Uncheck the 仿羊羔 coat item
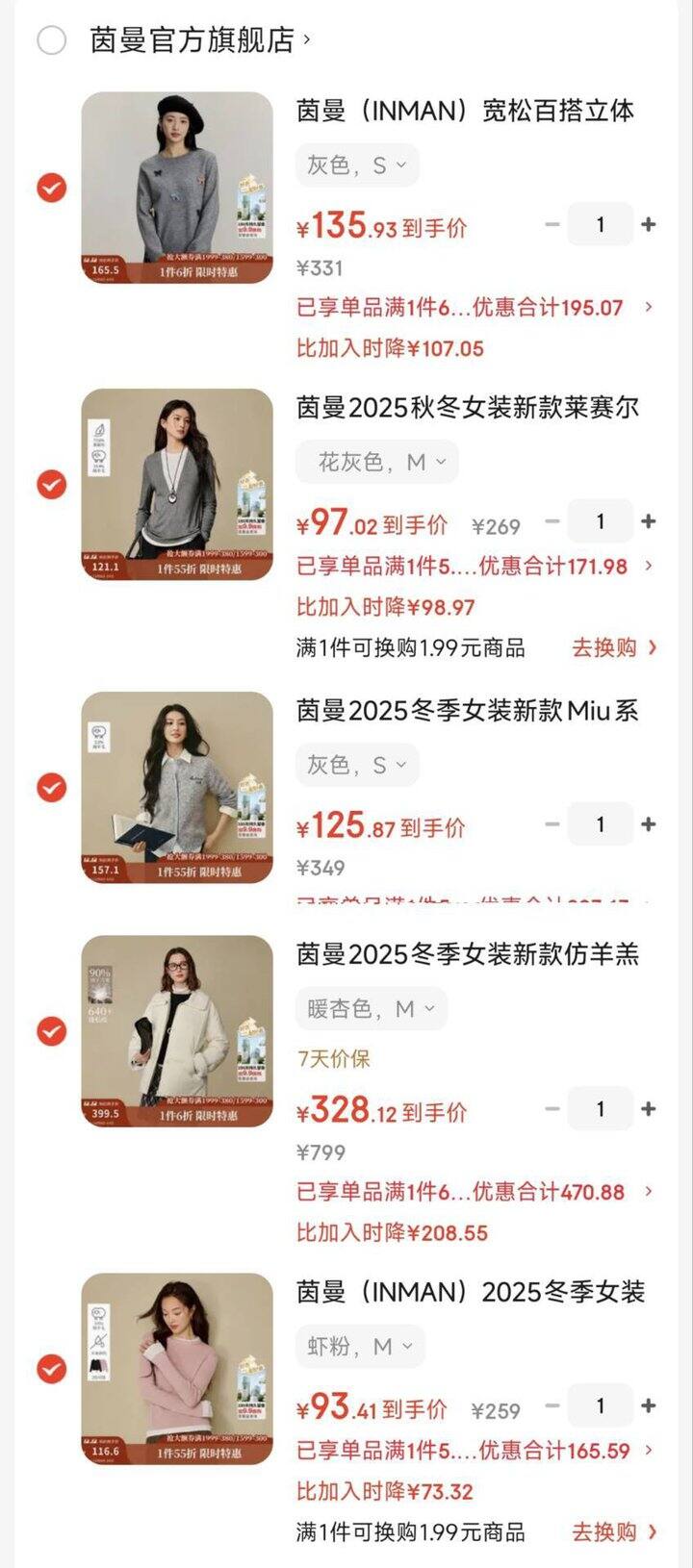Viewport: 693px width, 1568px height. pyautogui.click(x=52, y=1031)
